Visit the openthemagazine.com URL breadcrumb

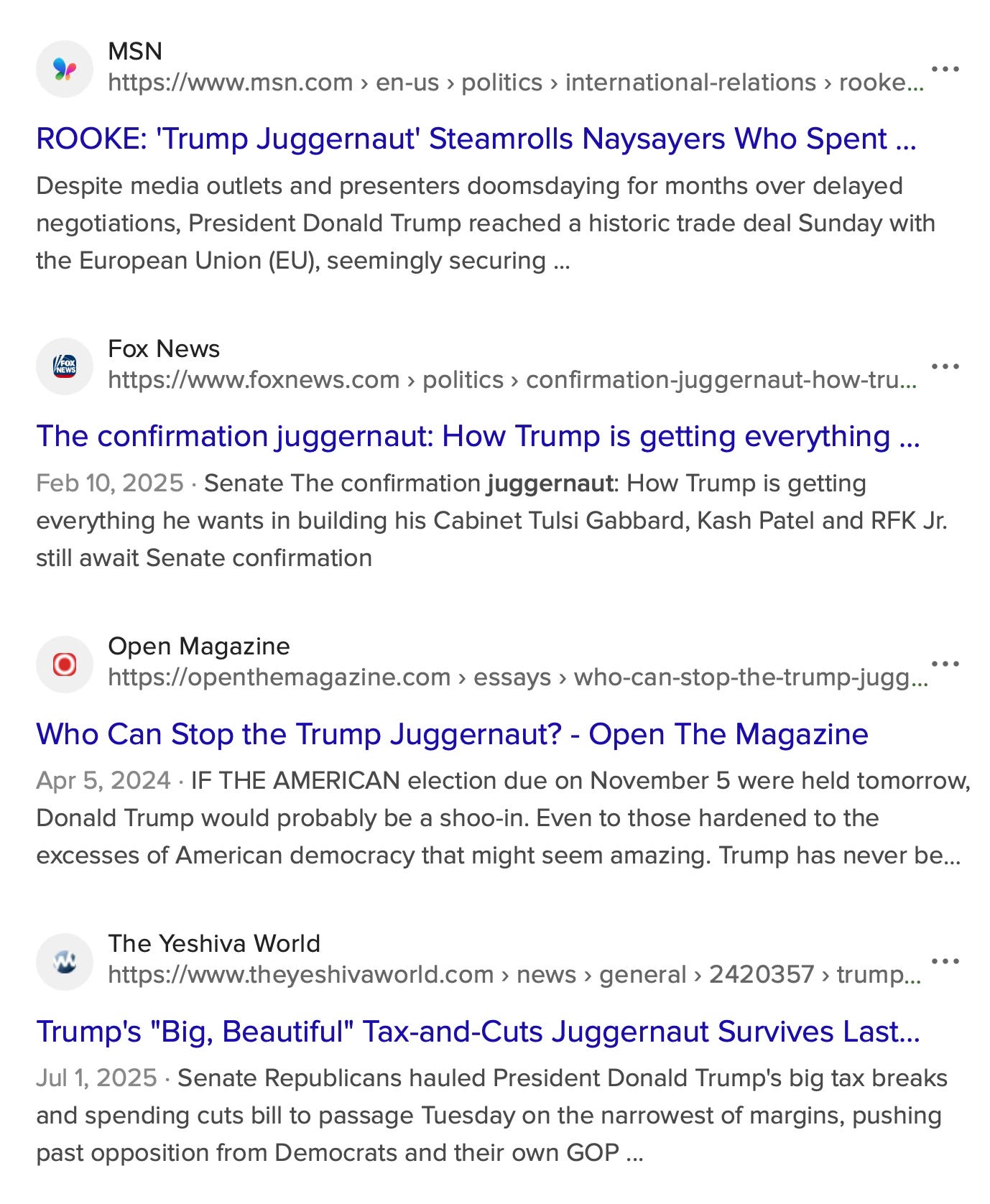coord(517,677)
